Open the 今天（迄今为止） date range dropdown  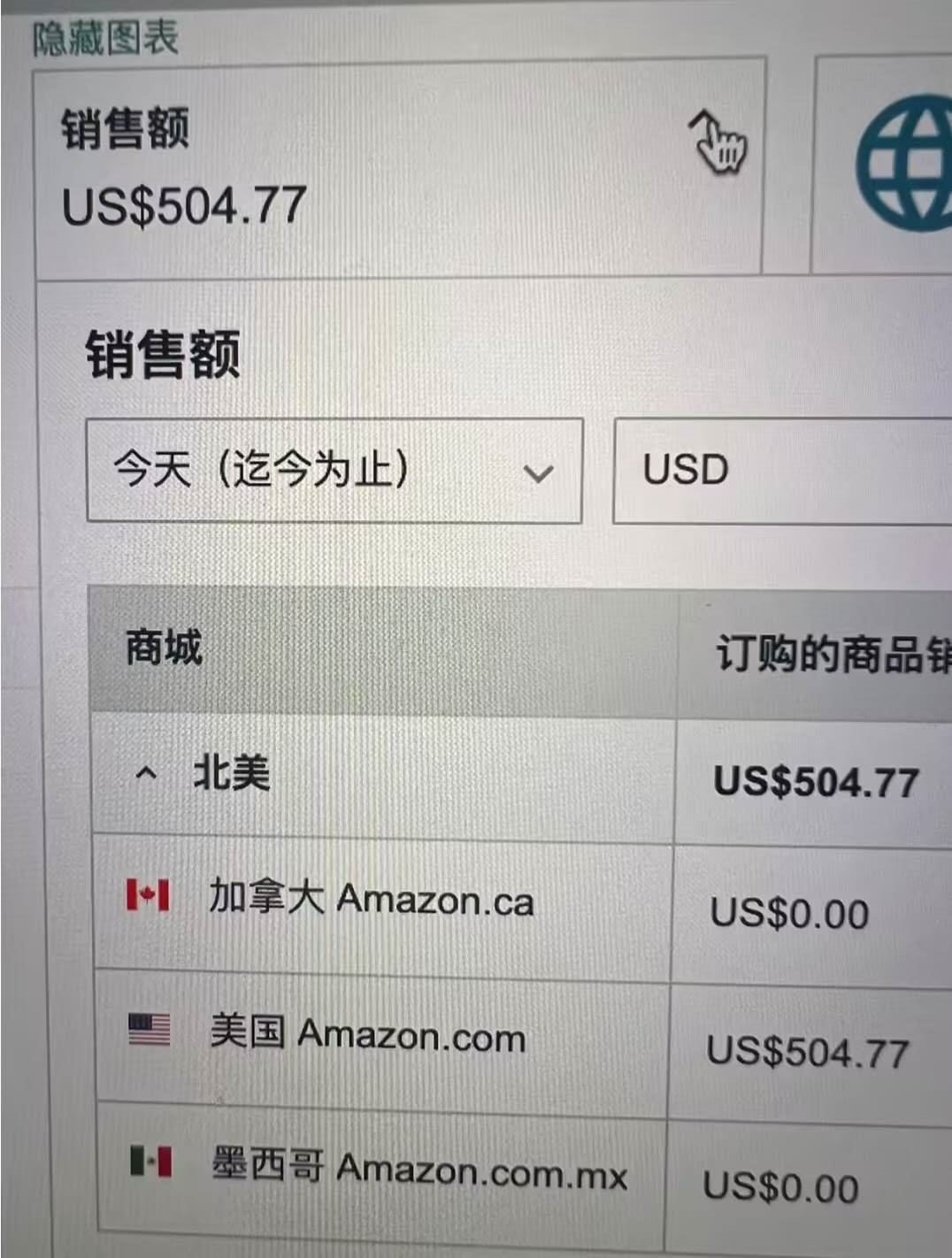click(x=334, y=470)
